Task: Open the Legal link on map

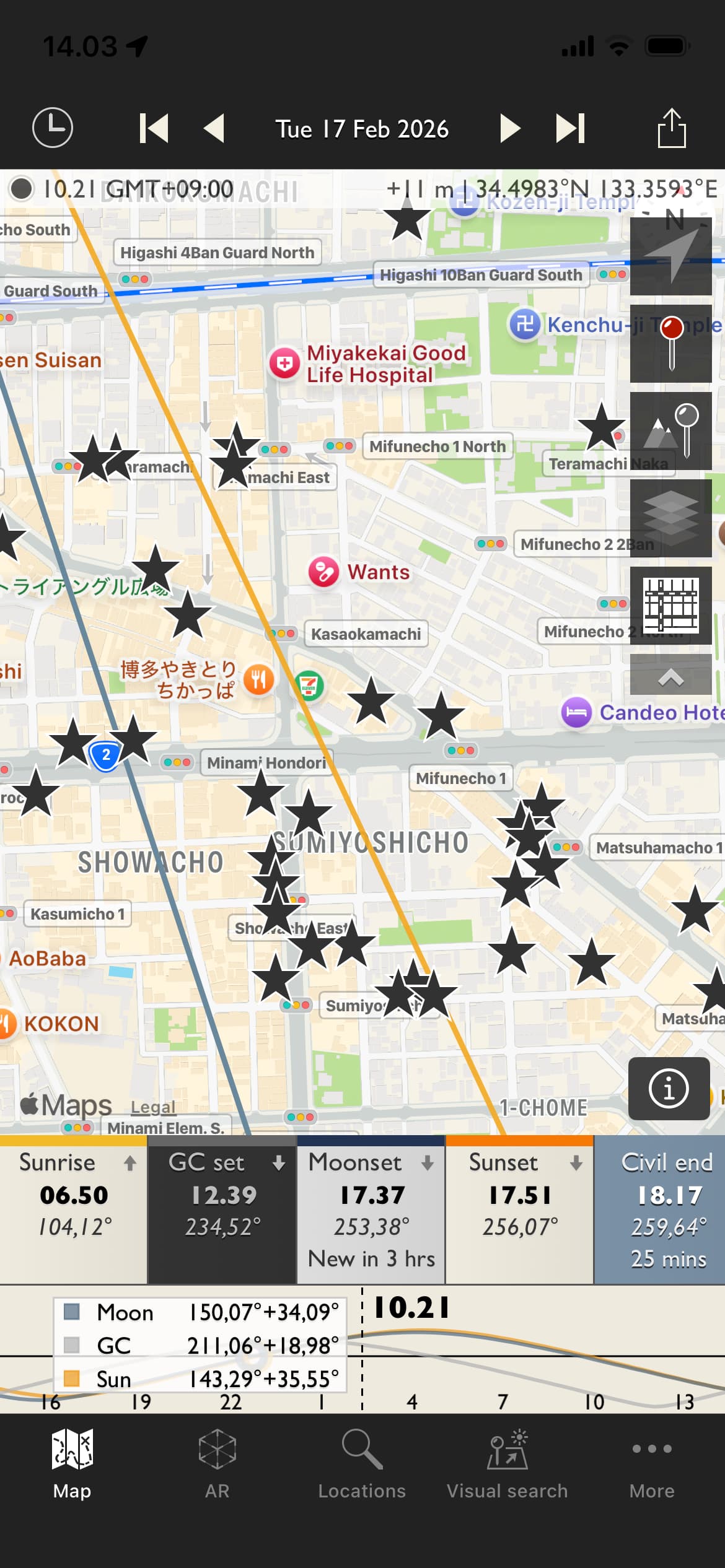Action: pyautogui.click(x=153, y=1107)
